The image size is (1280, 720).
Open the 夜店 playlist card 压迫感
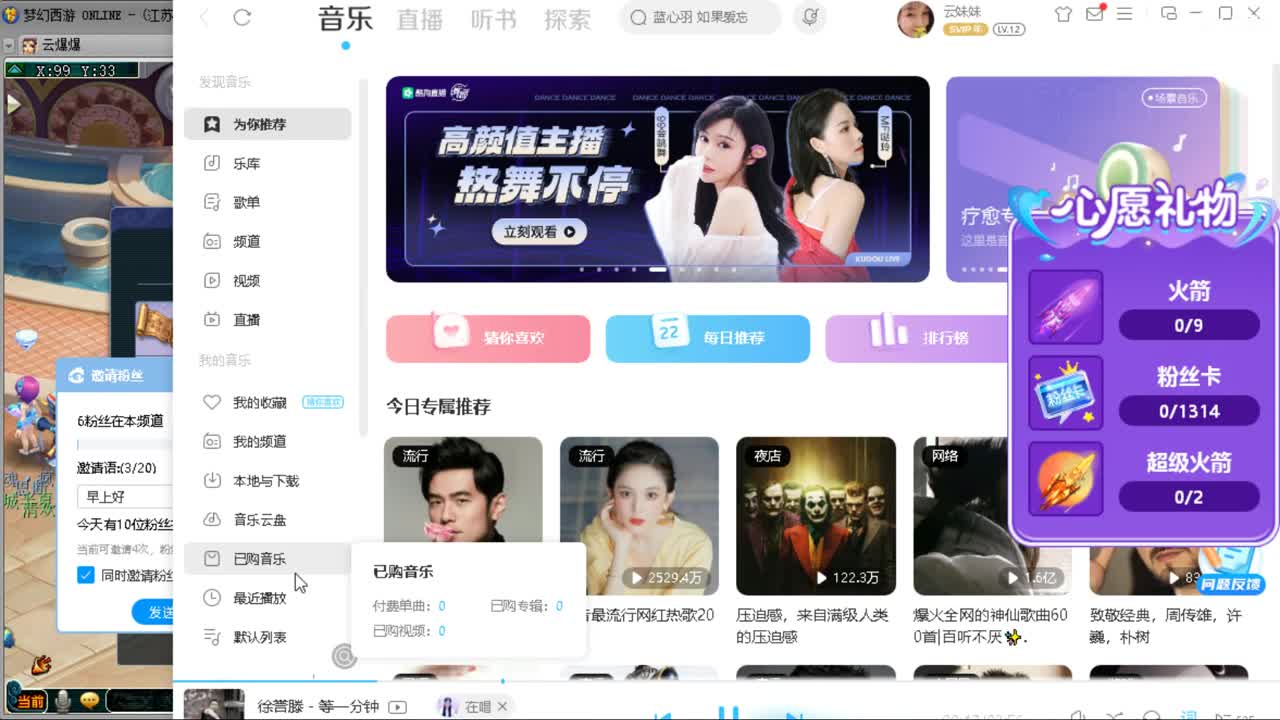tap(815, 516)
